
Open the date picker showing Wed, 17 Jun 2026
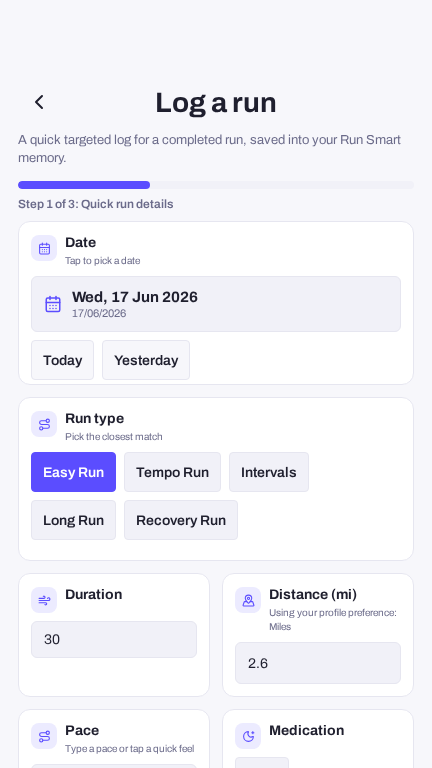[x=216, y=304]
